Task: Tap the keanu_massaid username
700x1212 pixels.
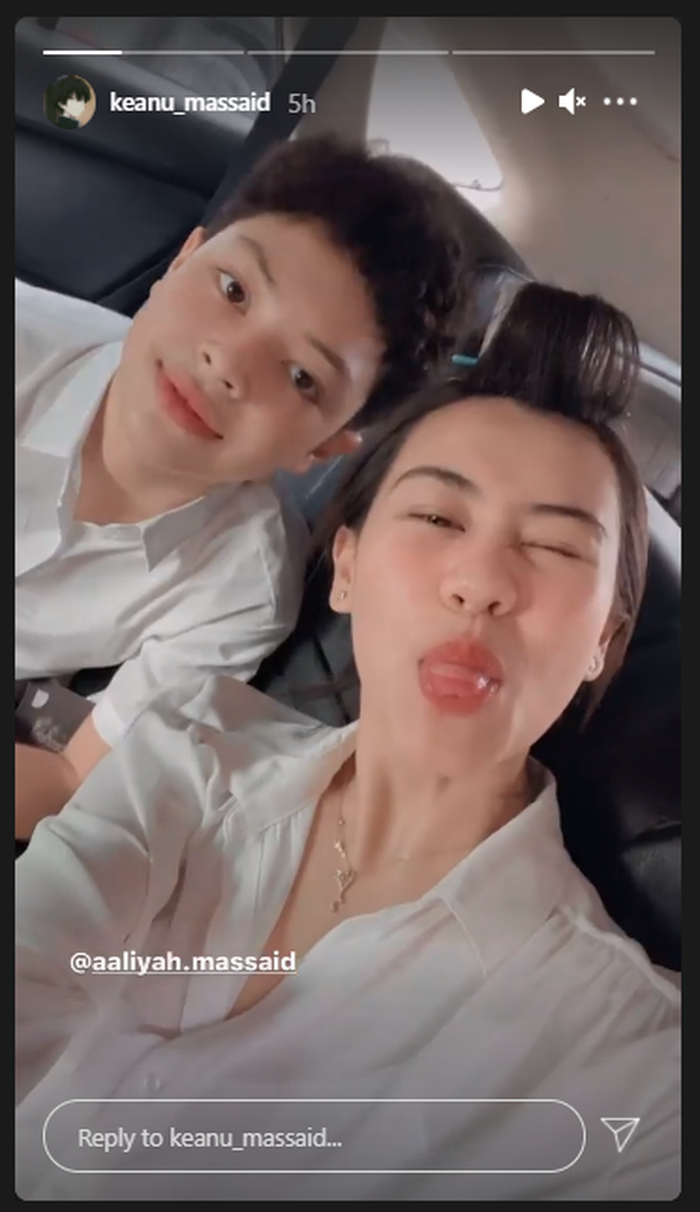Action: (x=190, y=102)
